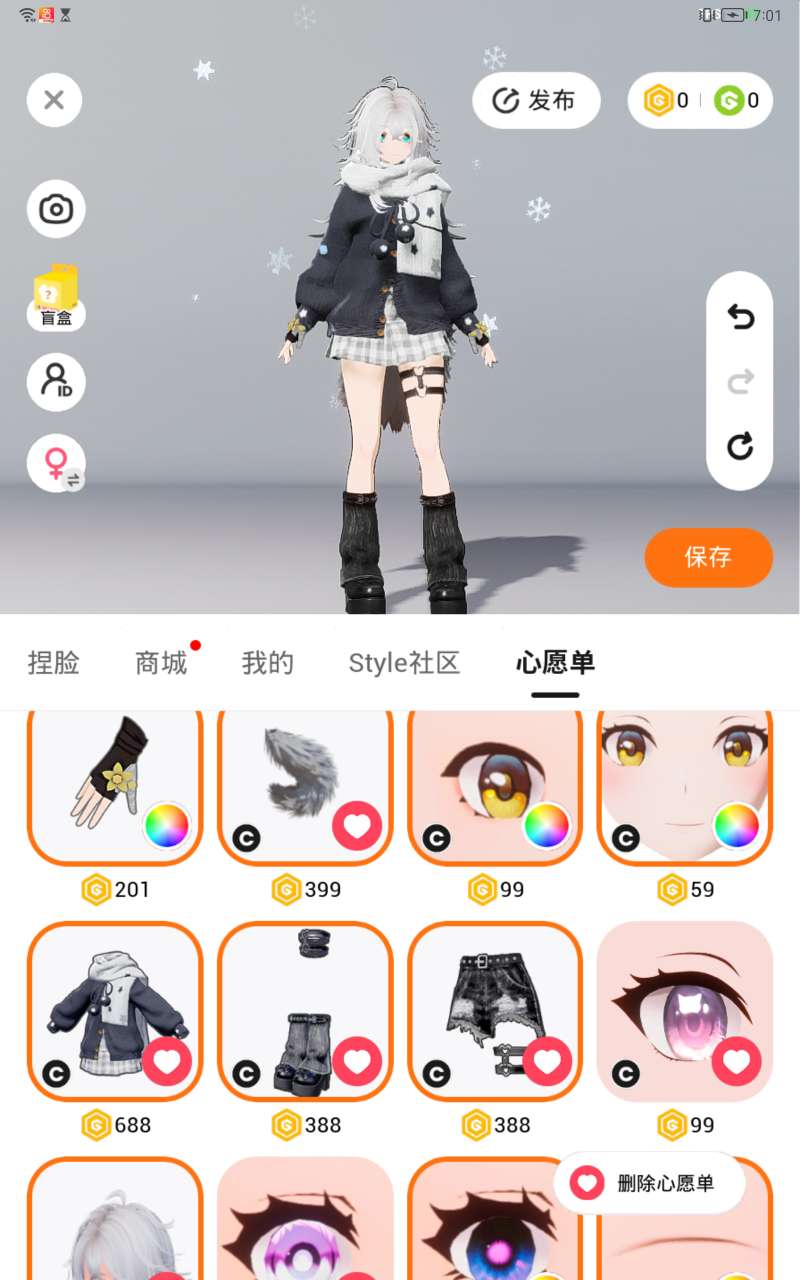
Task: Reset the avatar with the refresh arrow
Action: pos(740,446)
